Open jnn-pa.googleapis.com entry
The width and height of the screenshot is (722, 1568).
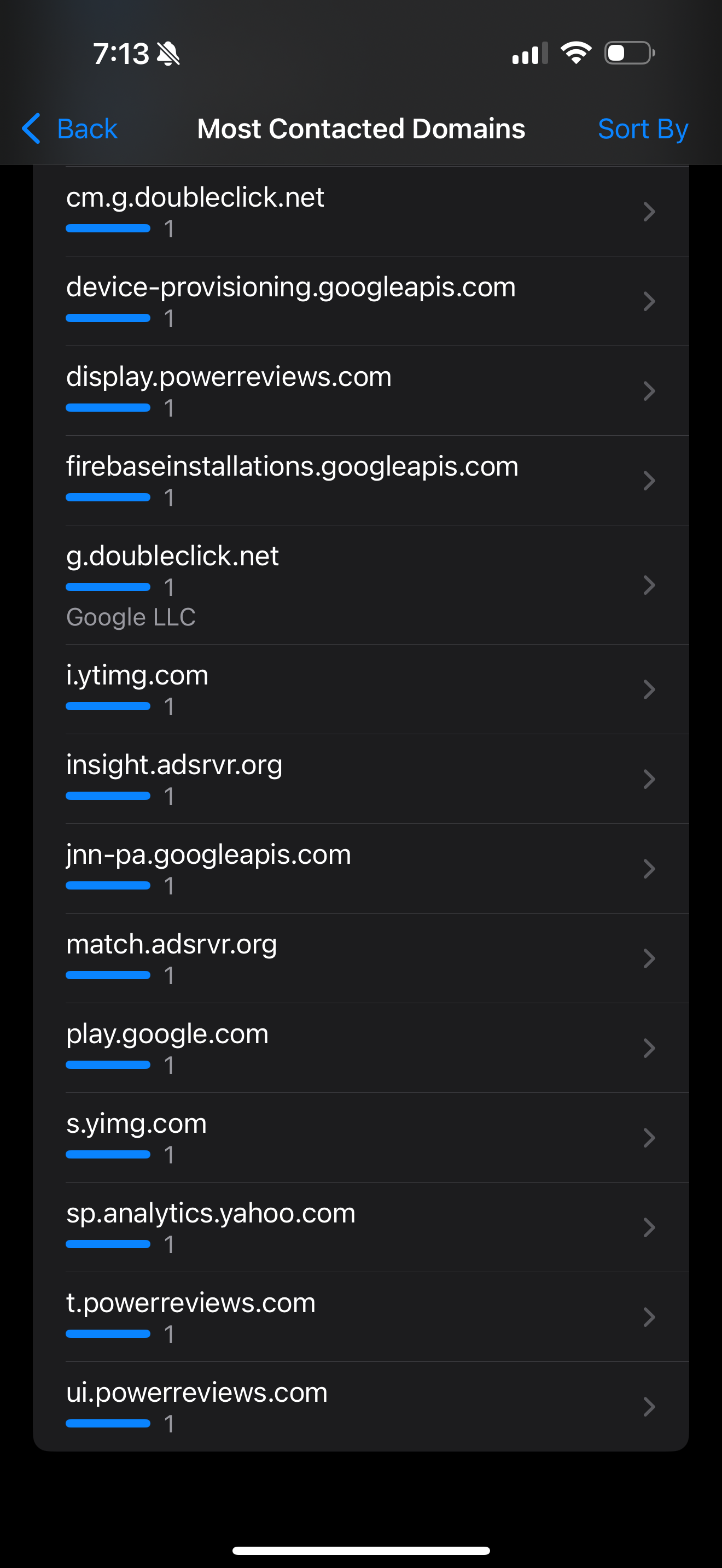tap(361, 869)
